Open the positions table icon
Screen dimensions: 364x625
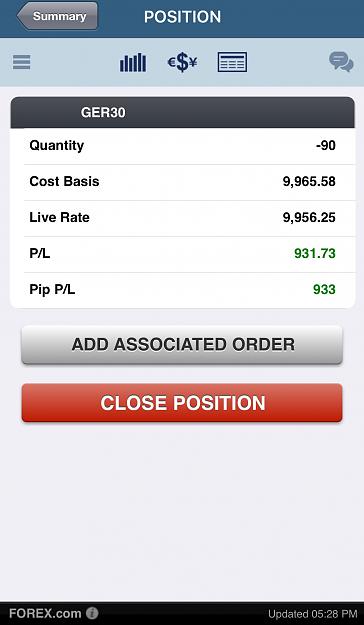click(x=232, y=63)
